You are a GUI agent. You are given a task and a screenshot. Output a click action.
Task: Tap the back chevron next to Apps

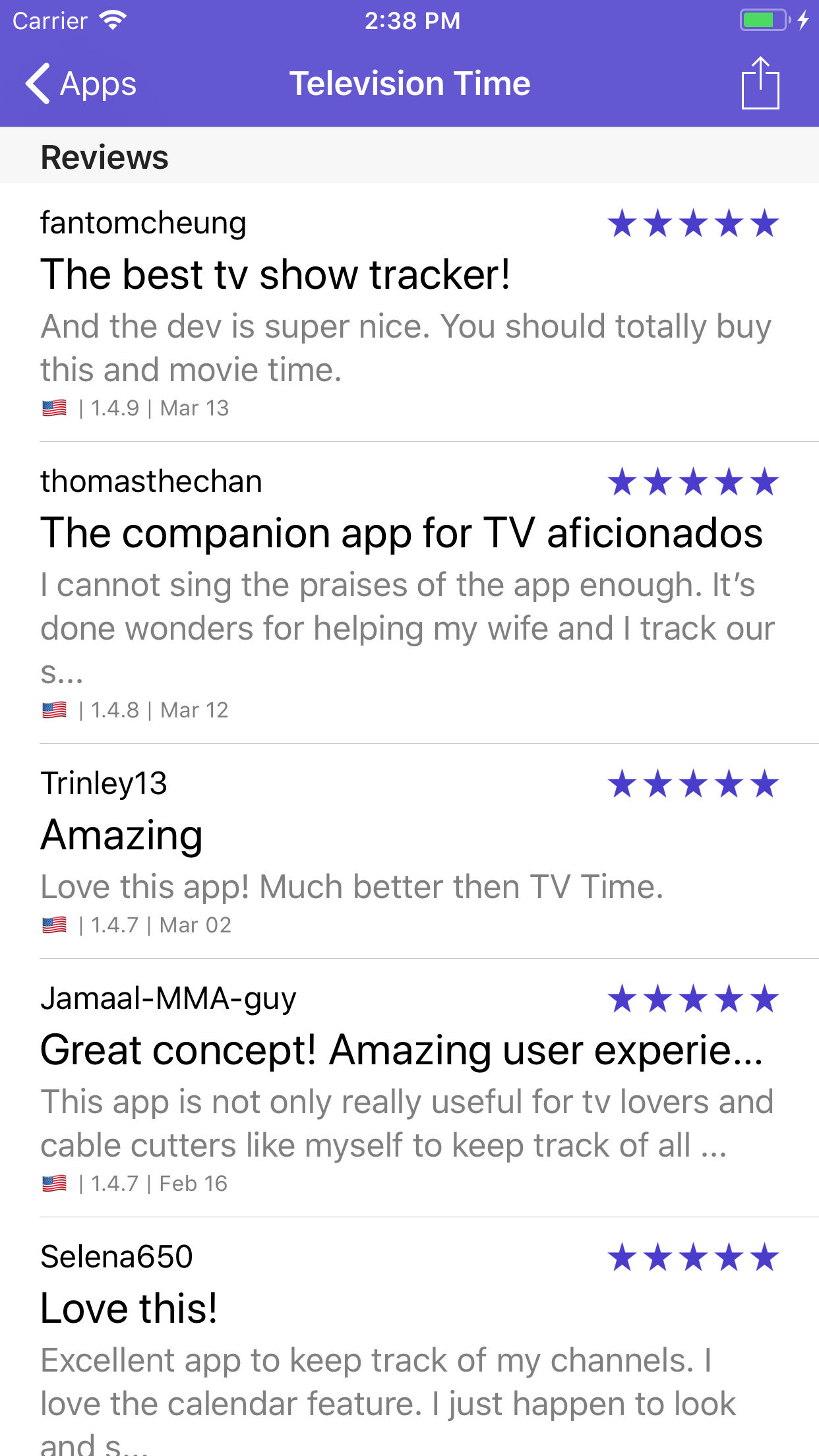point(38,84)
